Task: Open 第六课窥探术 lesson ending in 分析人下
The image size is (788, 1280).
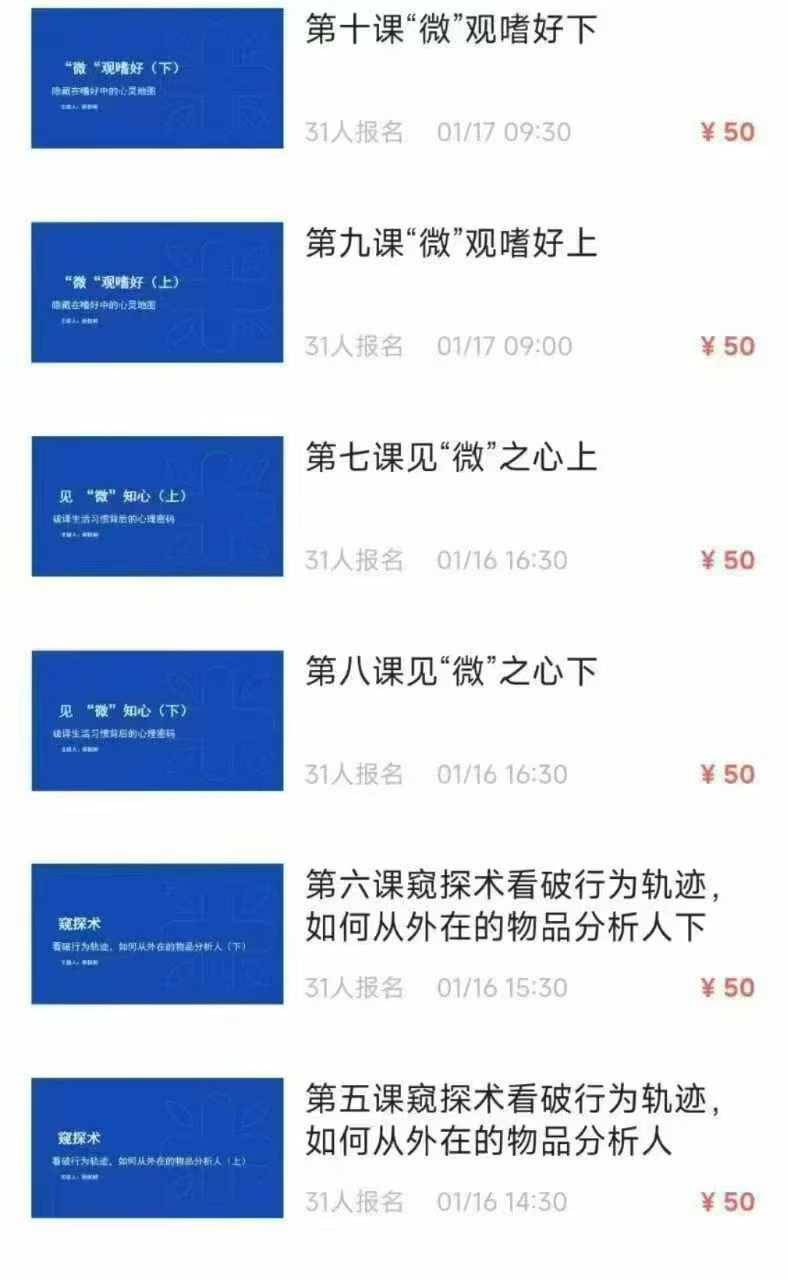Action: (510, 906)
